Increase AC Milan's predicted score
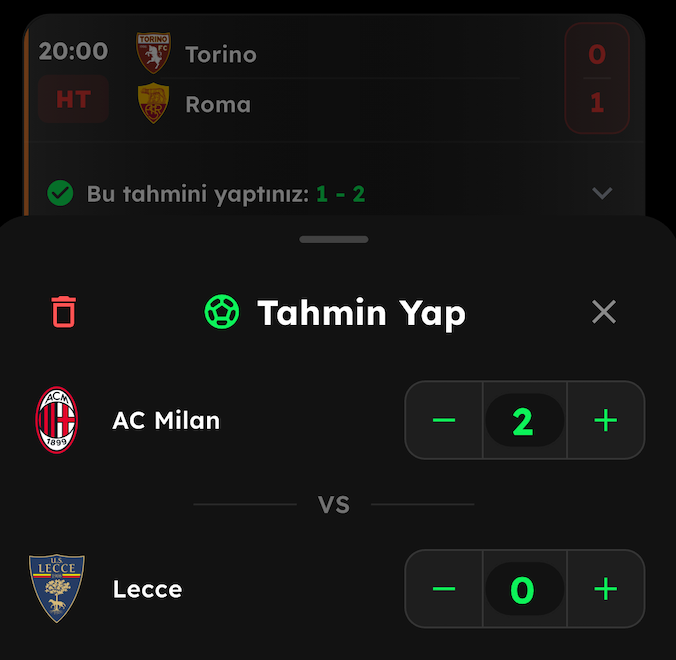The height and width of the screenshot is (660, 676). (605, 420)
